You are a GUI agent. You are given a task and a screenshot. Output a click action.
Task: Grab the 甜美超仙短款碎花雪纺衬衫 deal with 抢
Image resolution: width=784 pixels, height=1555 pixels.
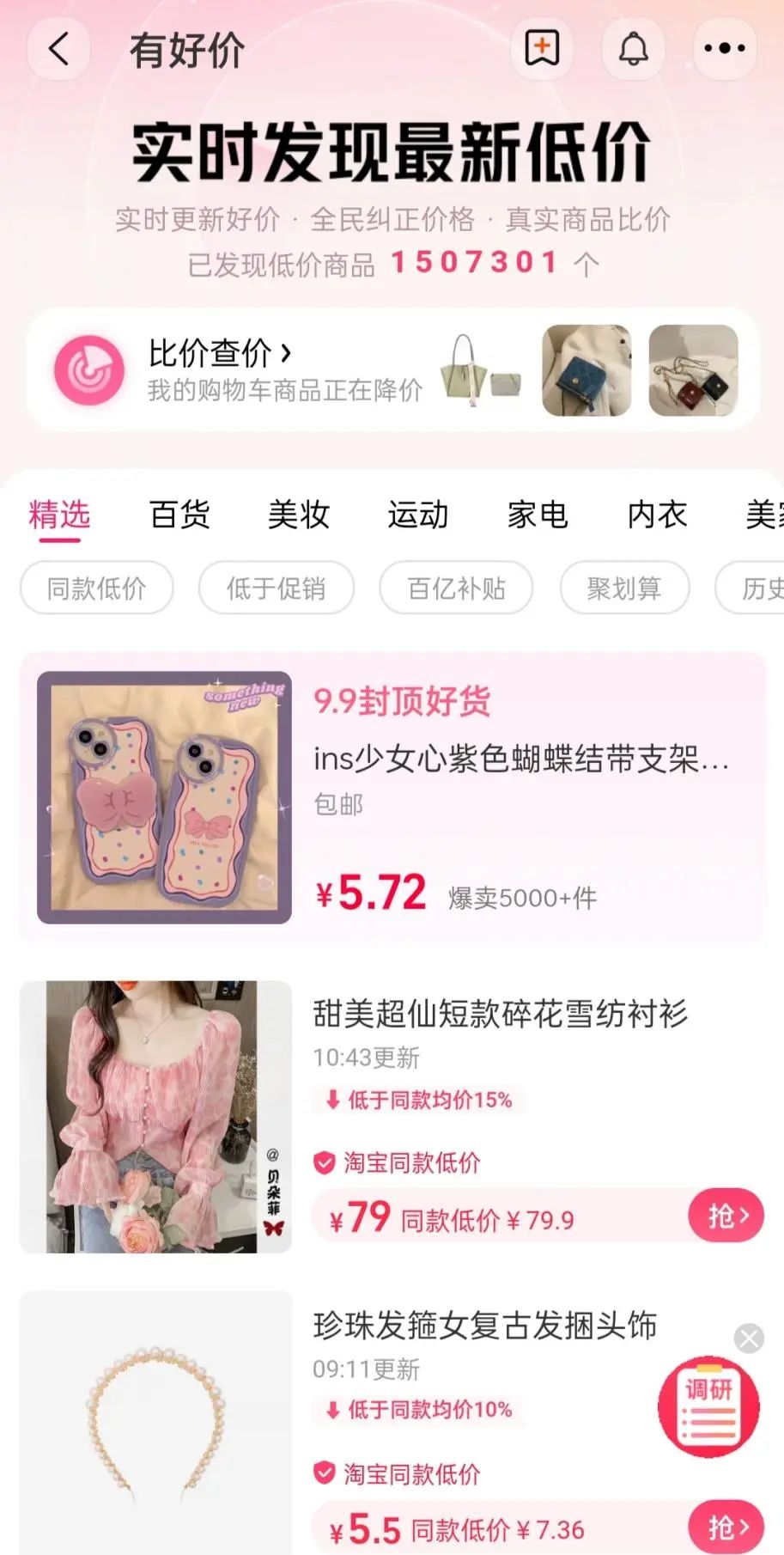pos(726,1216)
